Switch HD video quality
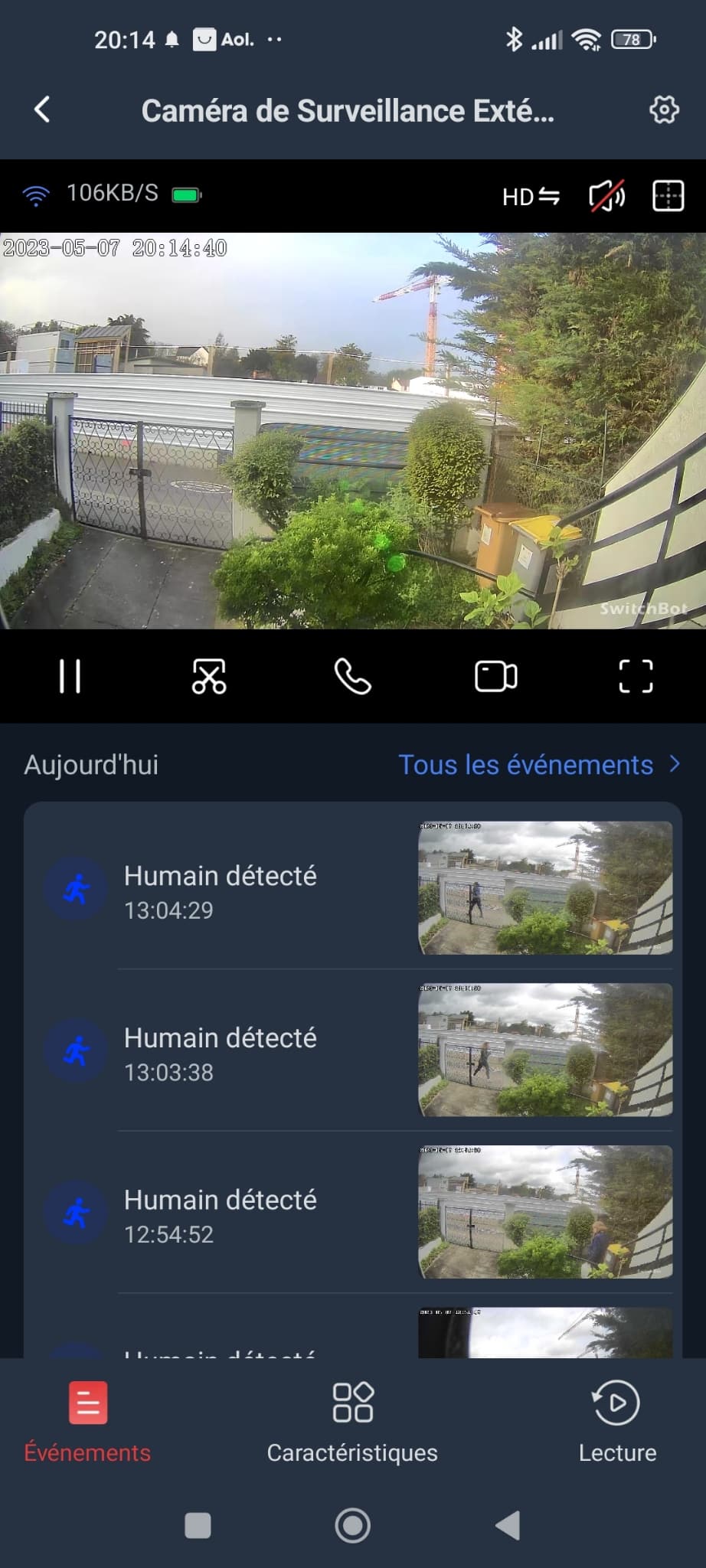The width and height of the screenshot is (706, 1568). [531, 197]
